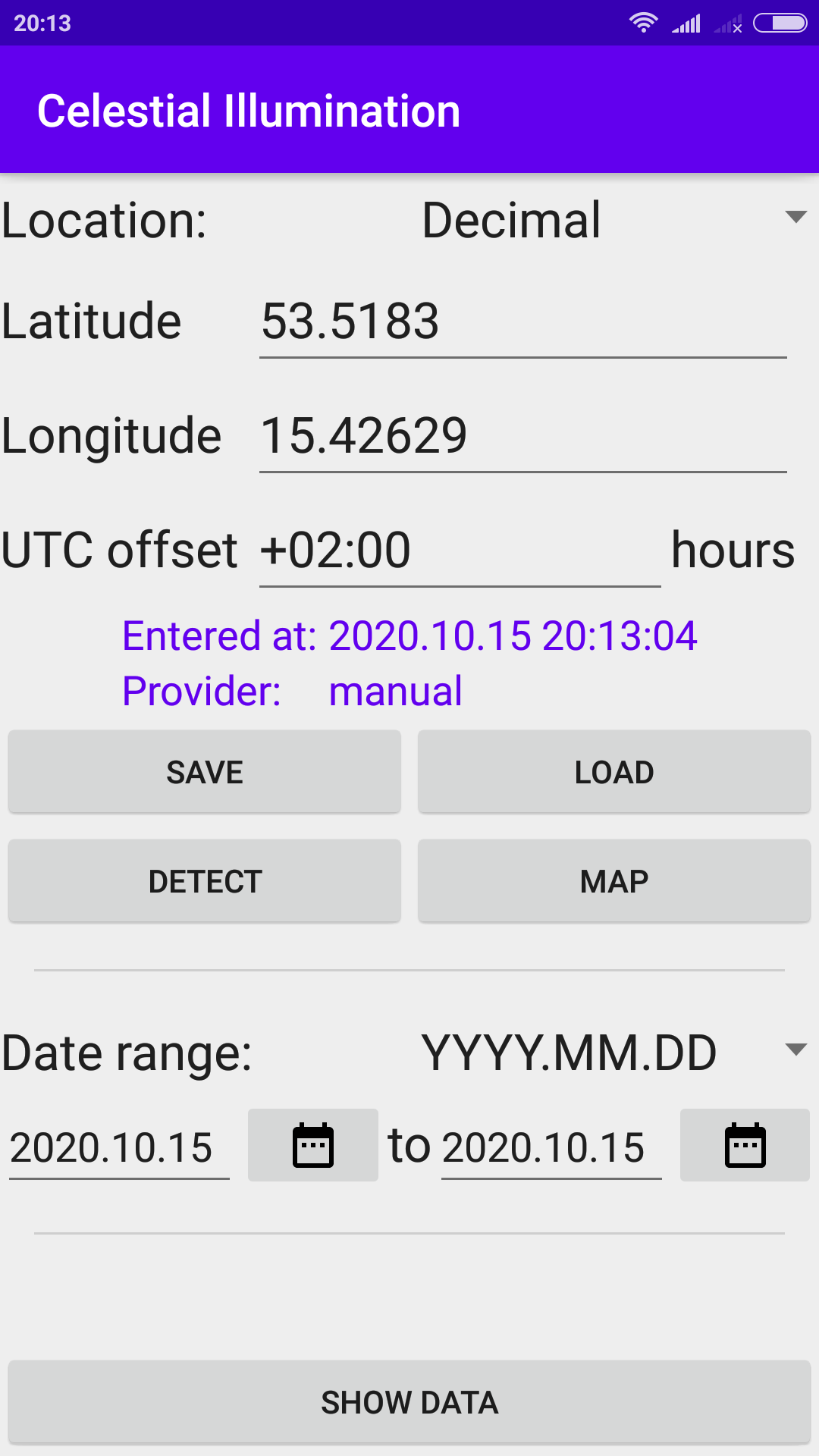819x1456 pixels.
Task: Tap SHOW DATA button
Action: pyautogui.click(x=409, y=1402)
